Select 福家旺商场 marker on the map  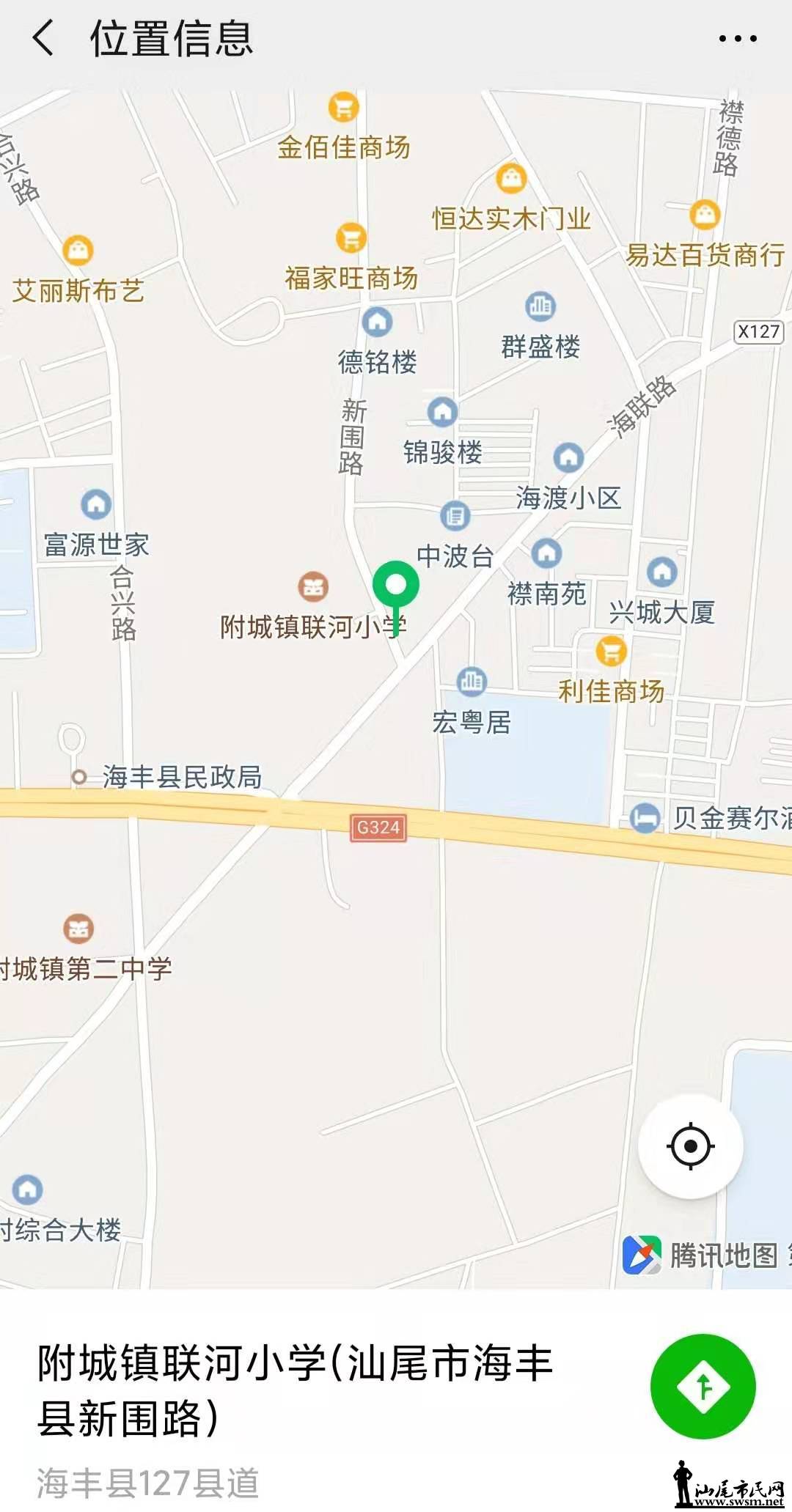(x=351, y=237)
